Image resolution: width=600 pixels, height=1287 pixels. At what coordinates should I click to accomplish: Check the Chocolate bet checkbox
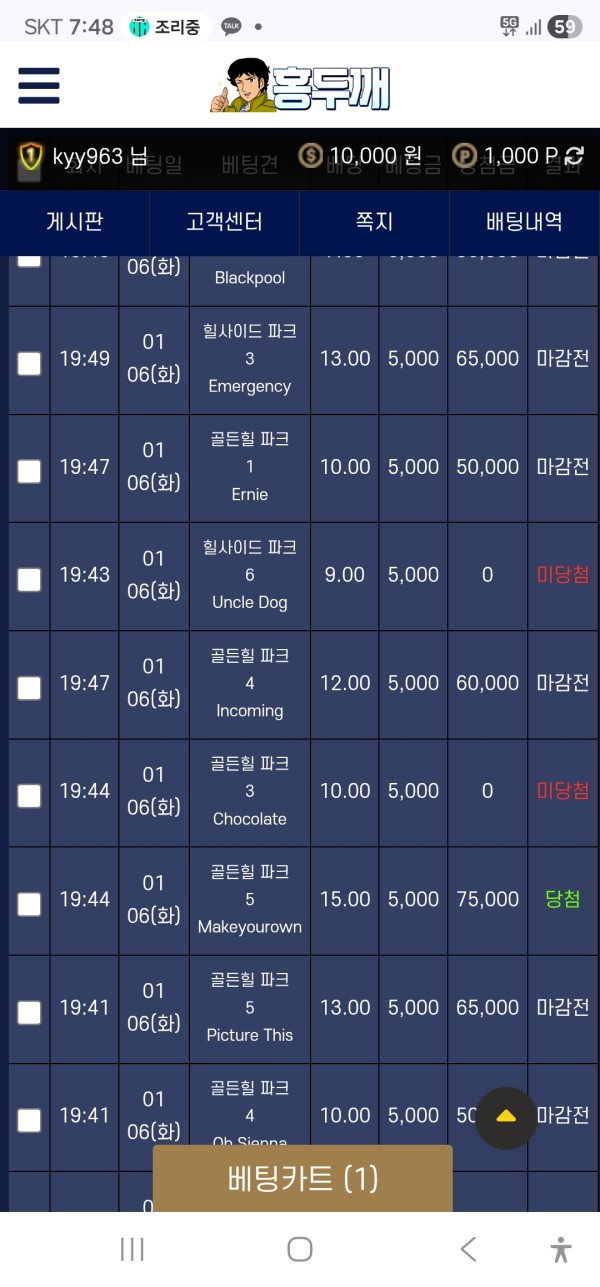(x=30, y=795)
